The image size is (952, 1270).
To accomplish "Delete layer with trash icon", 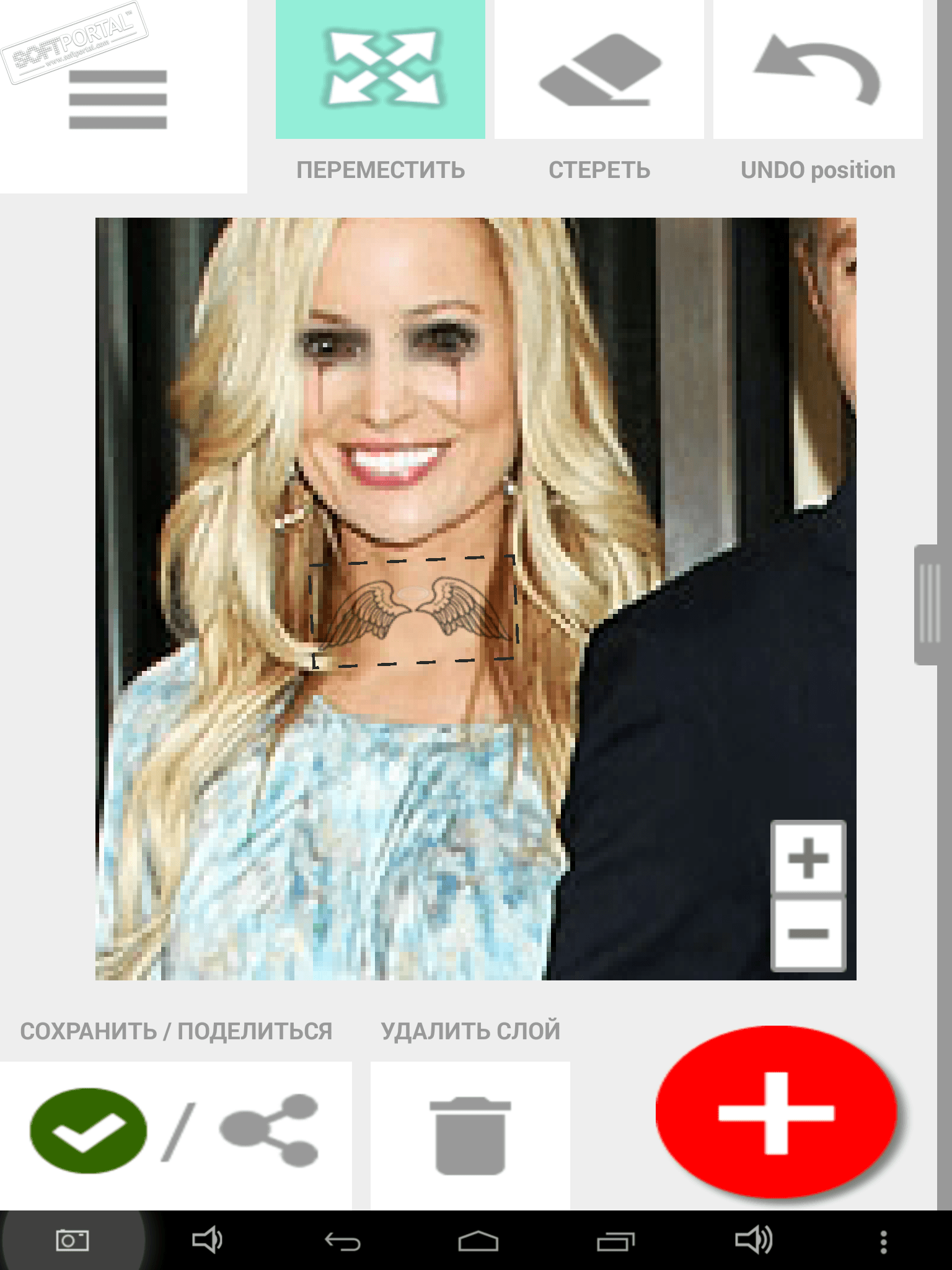I will point(470,1135).
